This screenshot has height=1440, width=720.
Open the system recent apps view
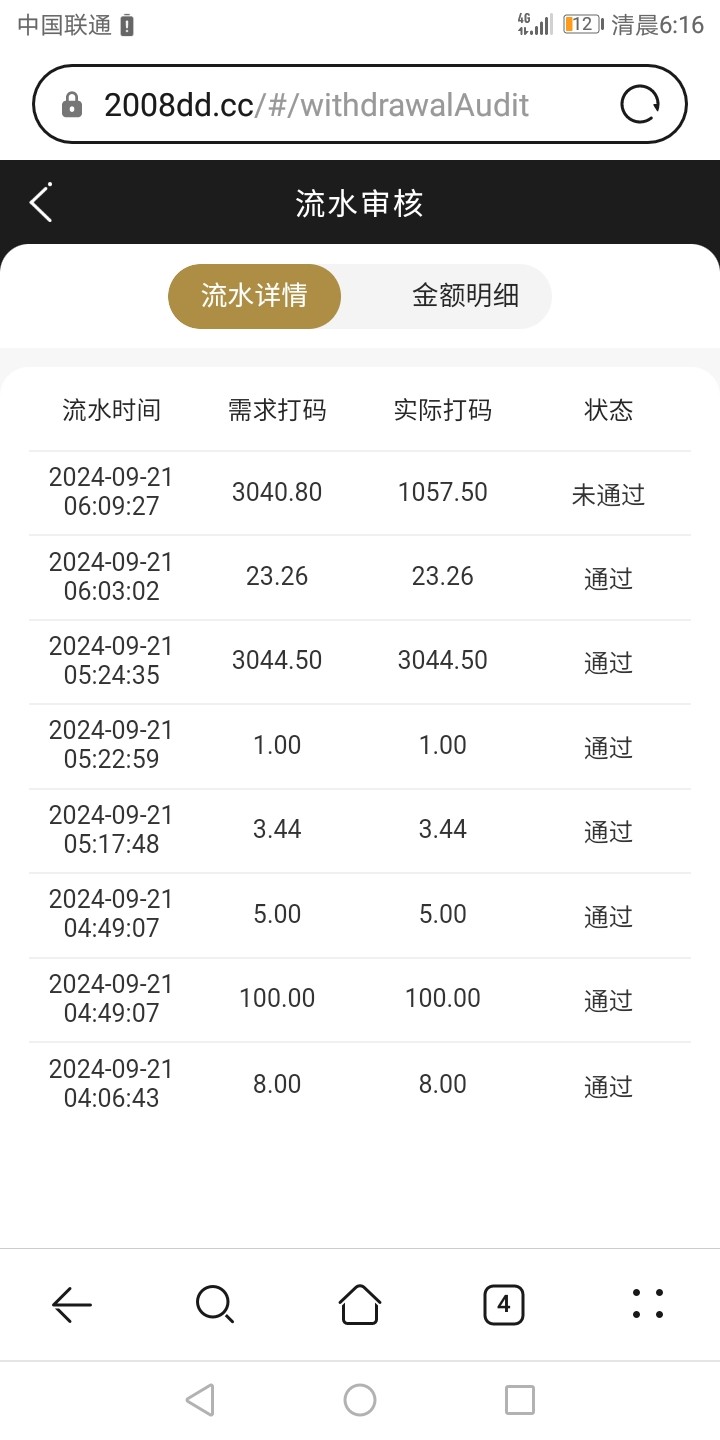coord(520,1400)
